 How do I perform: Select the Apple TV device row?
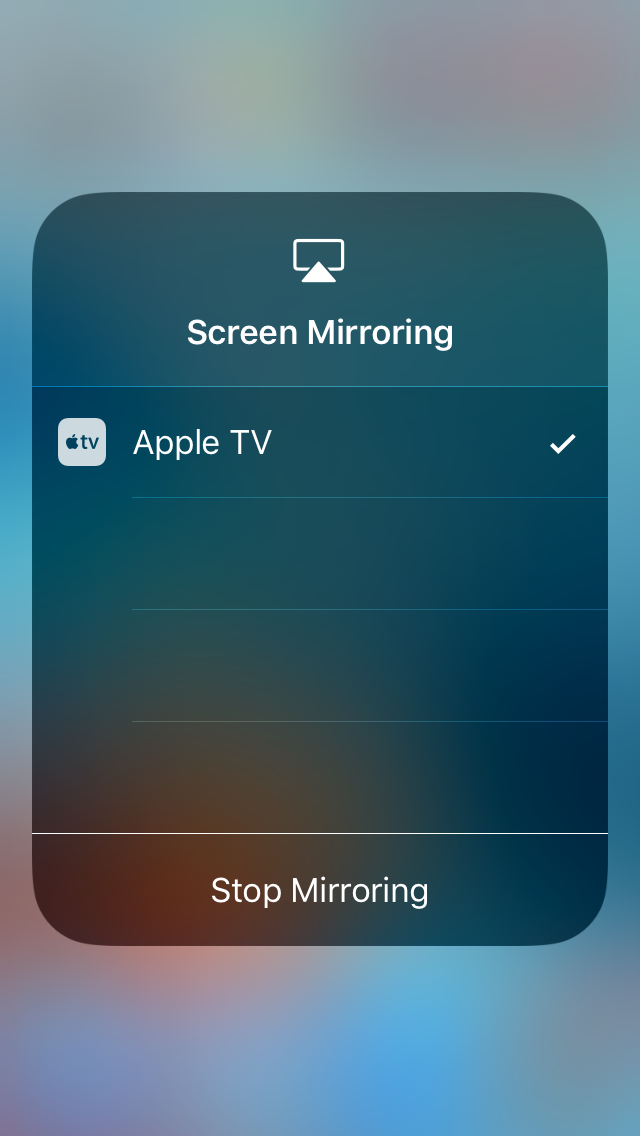pyautogui.click(x=318, y=442)
